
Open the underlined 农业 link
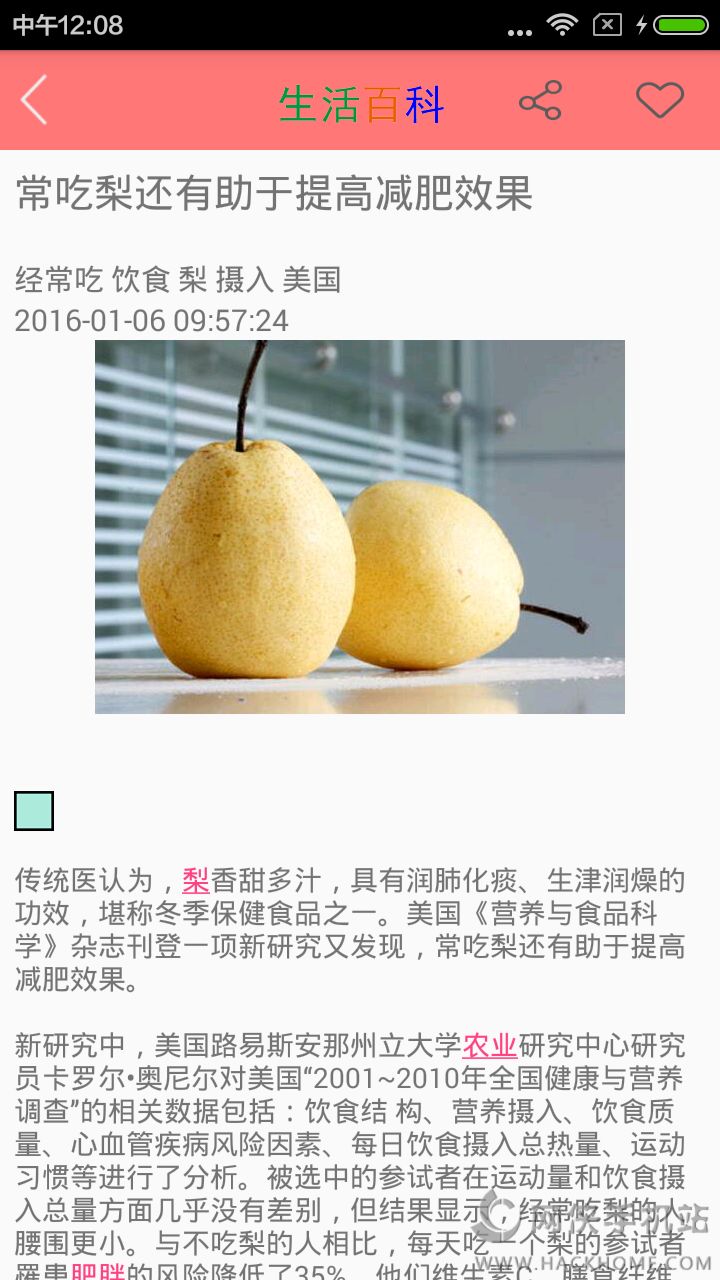click(x=490, y=1046)
